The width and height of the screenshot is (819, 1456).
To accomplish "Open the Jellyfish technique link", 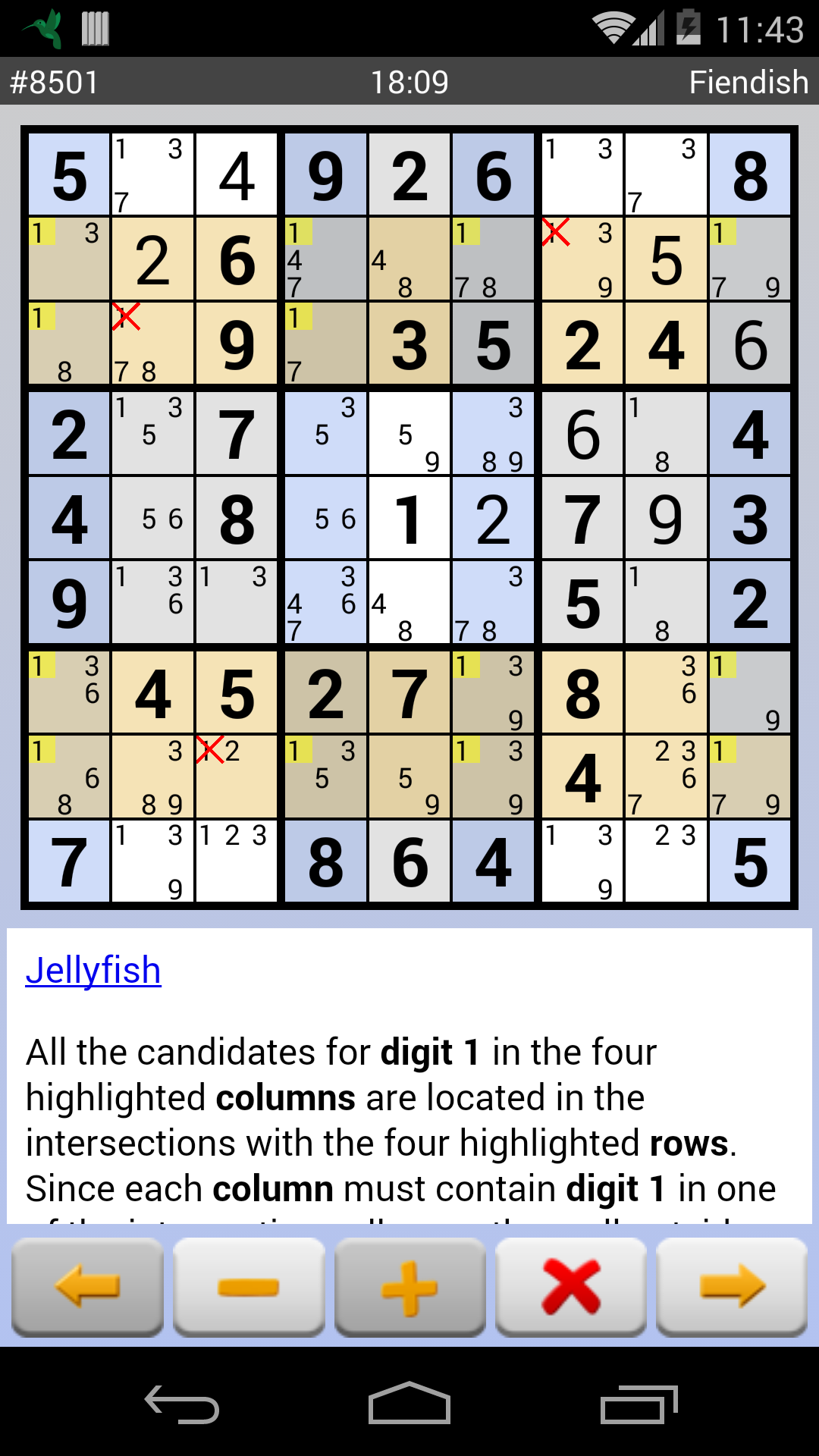I will (93, 971).
